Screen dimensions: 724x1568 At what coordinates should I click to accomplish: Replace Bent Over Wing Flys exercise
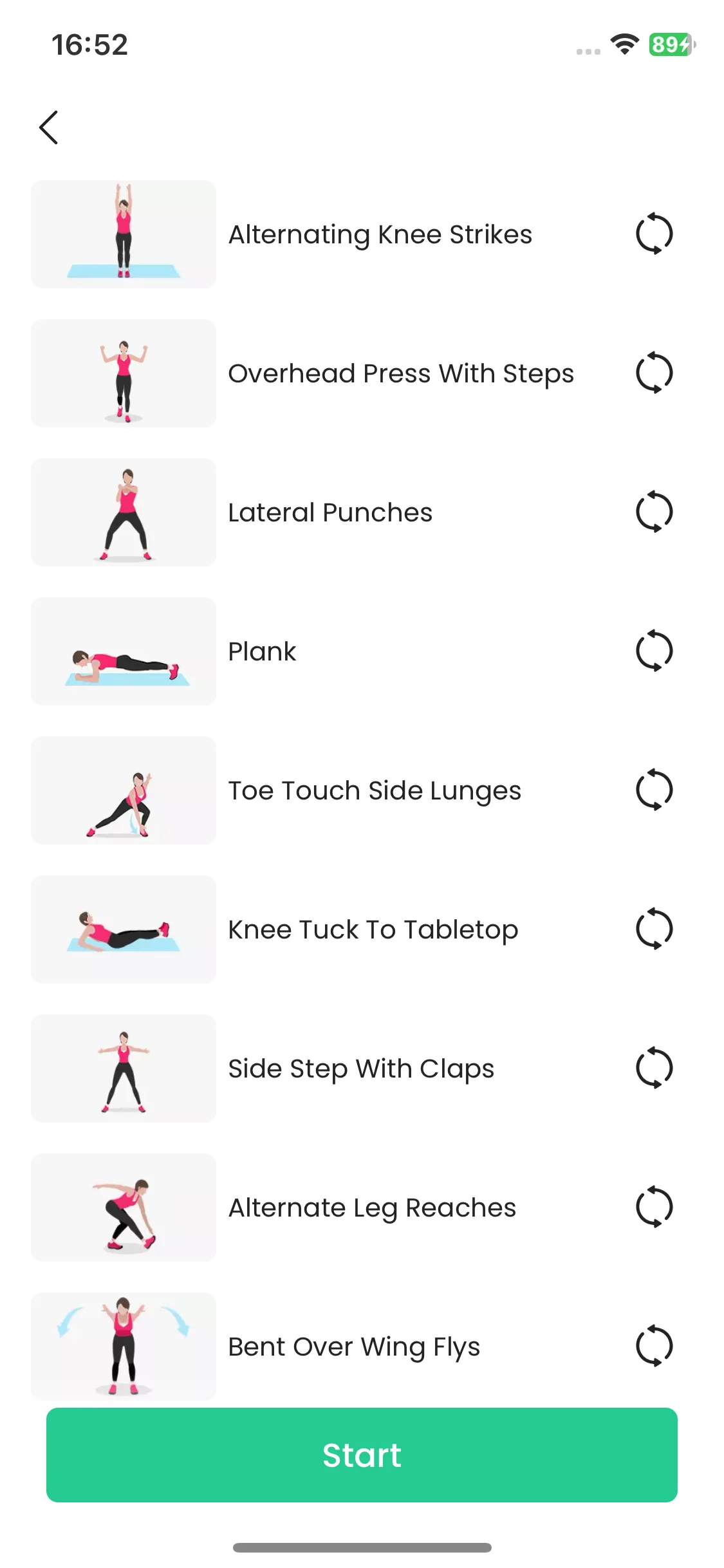[x=654, y=1346]
